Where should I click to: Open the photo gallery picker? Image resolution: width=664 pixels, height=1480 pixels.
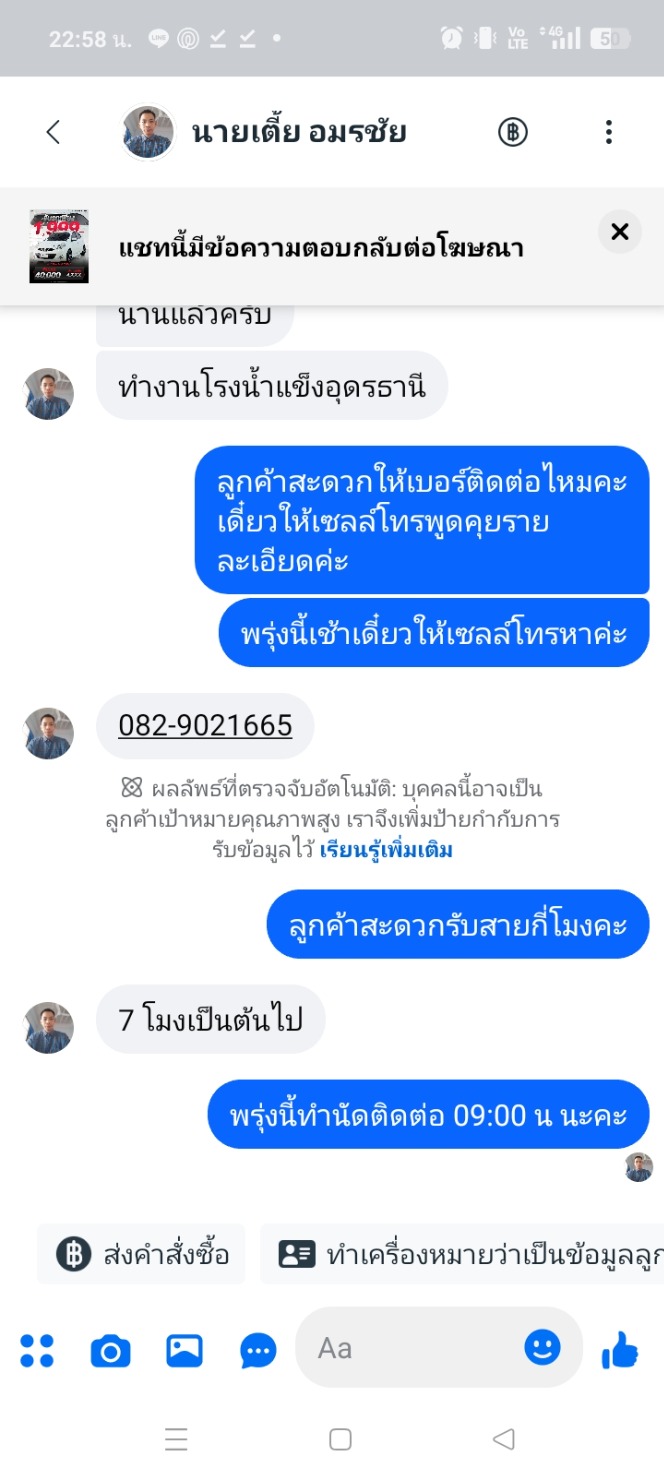[184, 1351]
